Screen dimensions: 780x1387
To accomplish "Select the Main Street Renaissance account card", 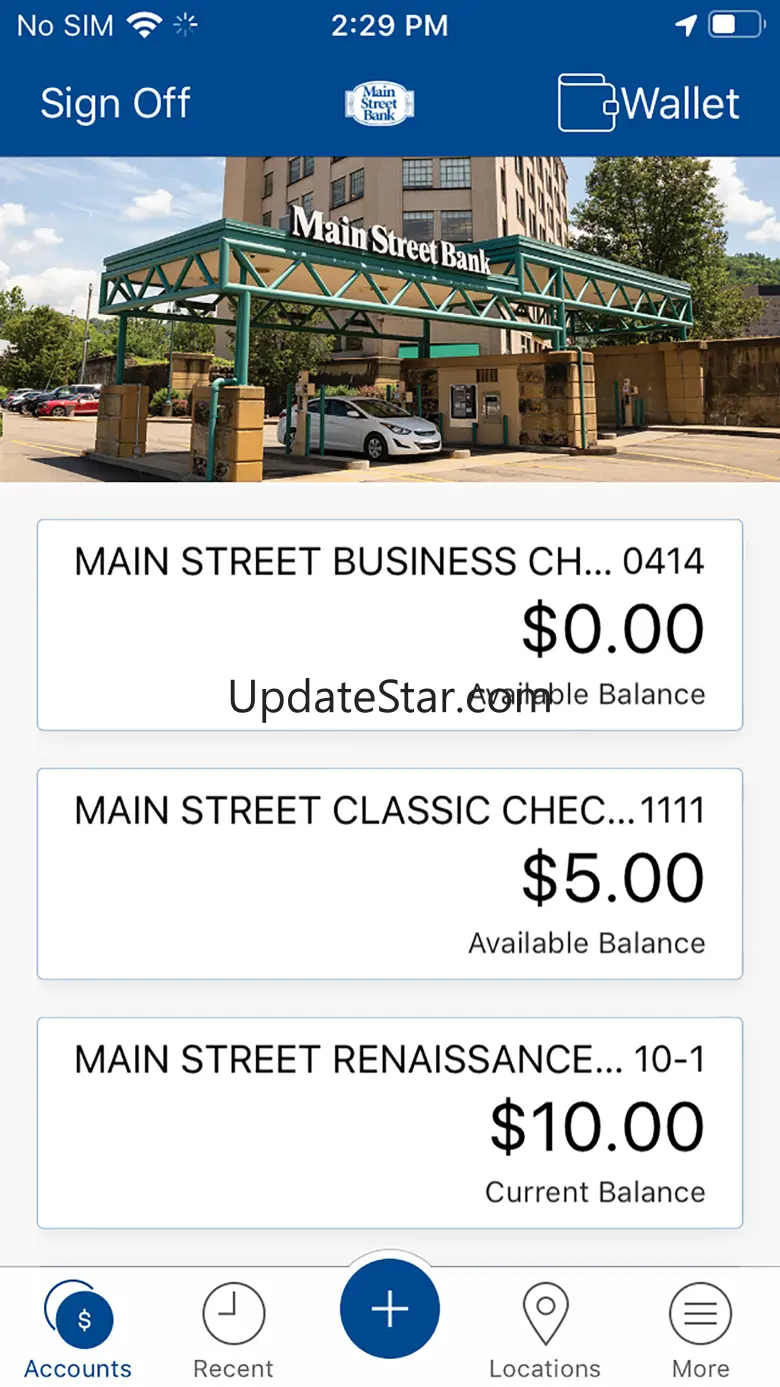I will tap(390, 1122).
